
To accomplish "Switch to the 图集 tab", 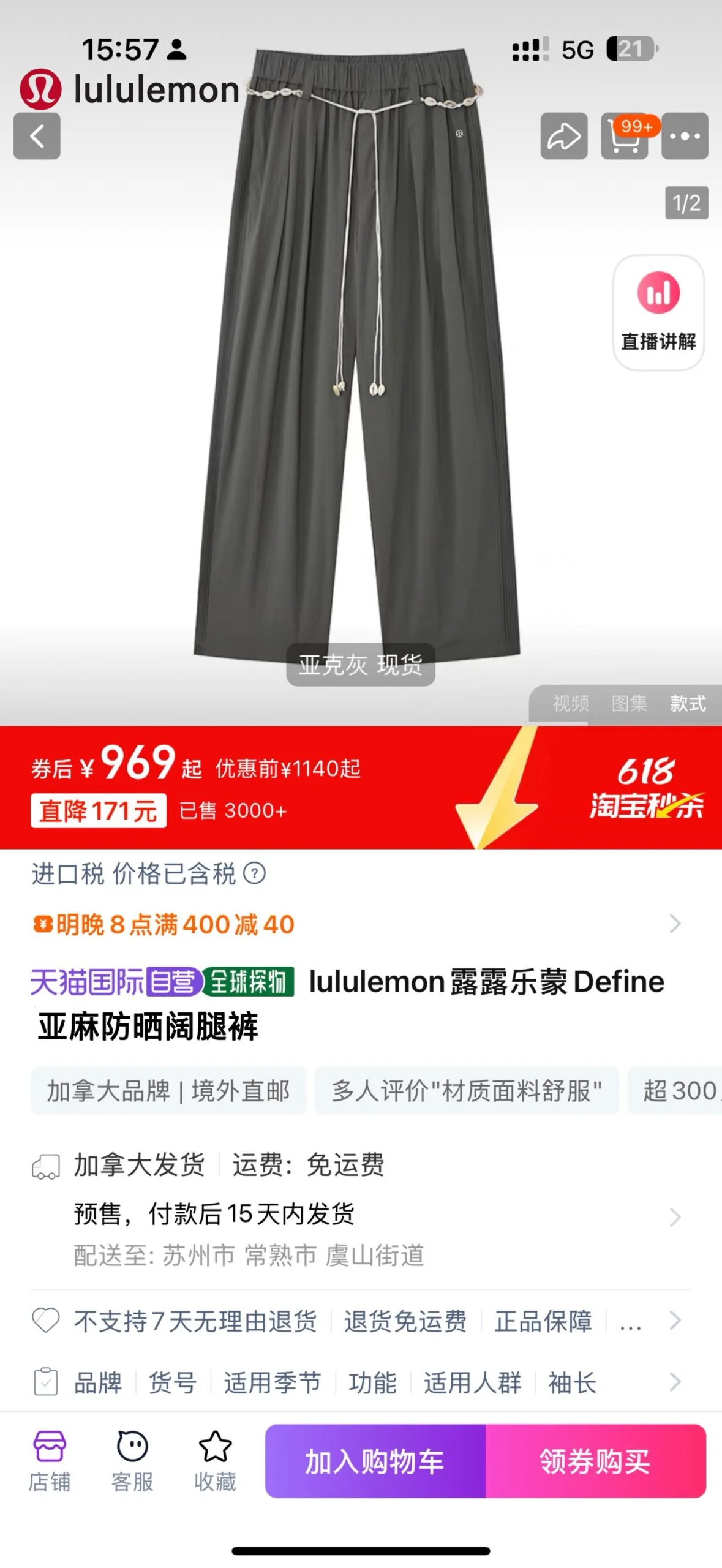I will (x=629, y=704).
